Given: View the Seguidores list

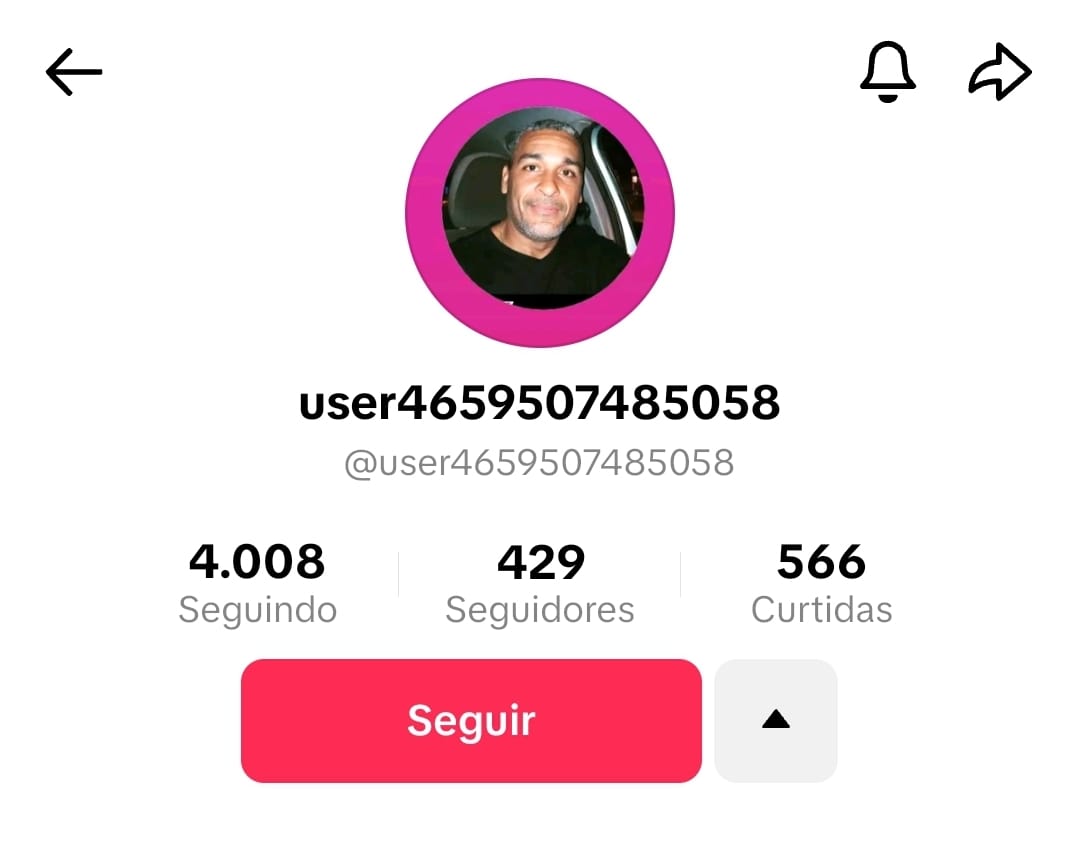Looking at the screenshot, I should point(540,583).
